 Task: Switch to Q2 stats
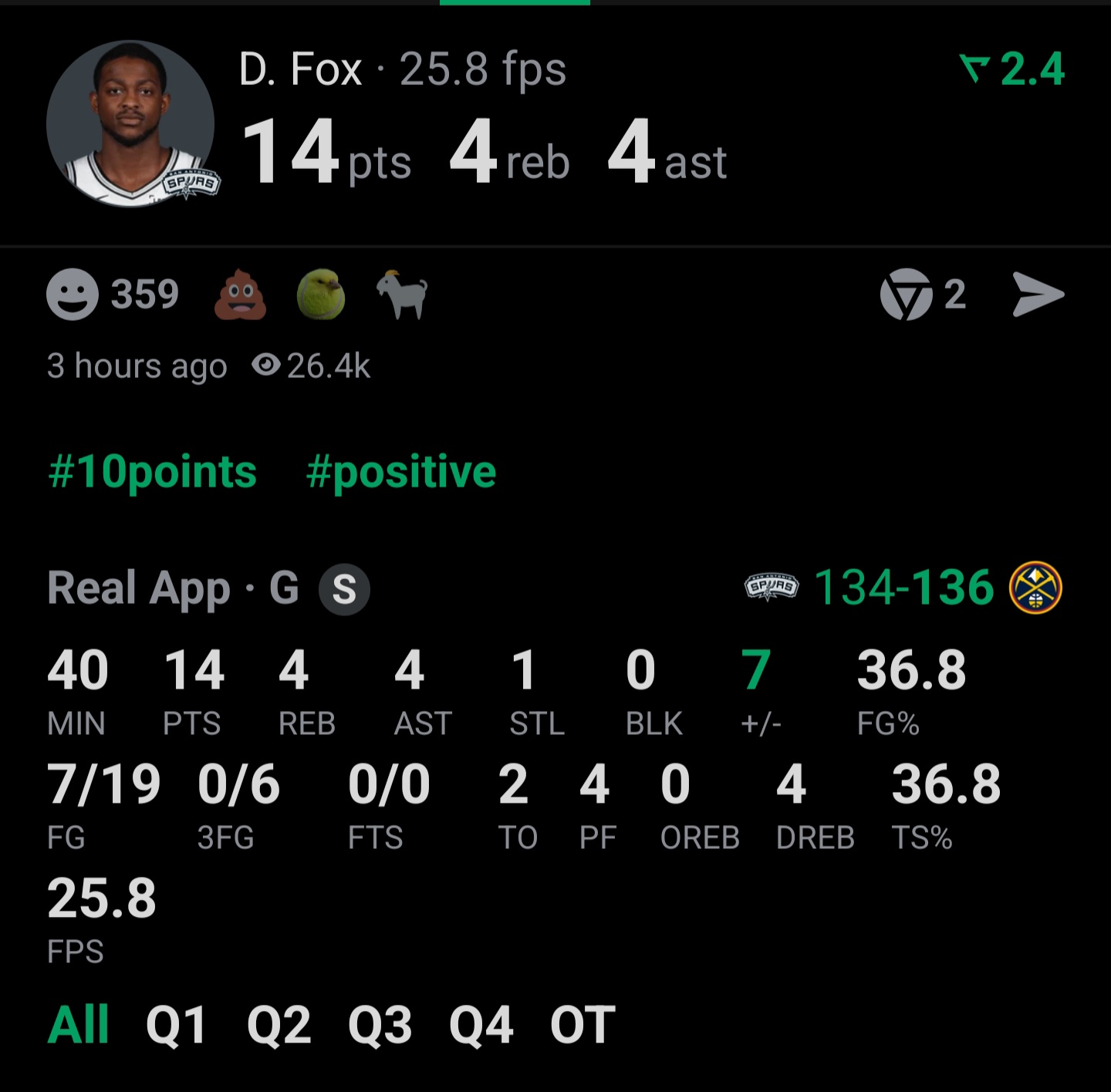point(279,1025)
